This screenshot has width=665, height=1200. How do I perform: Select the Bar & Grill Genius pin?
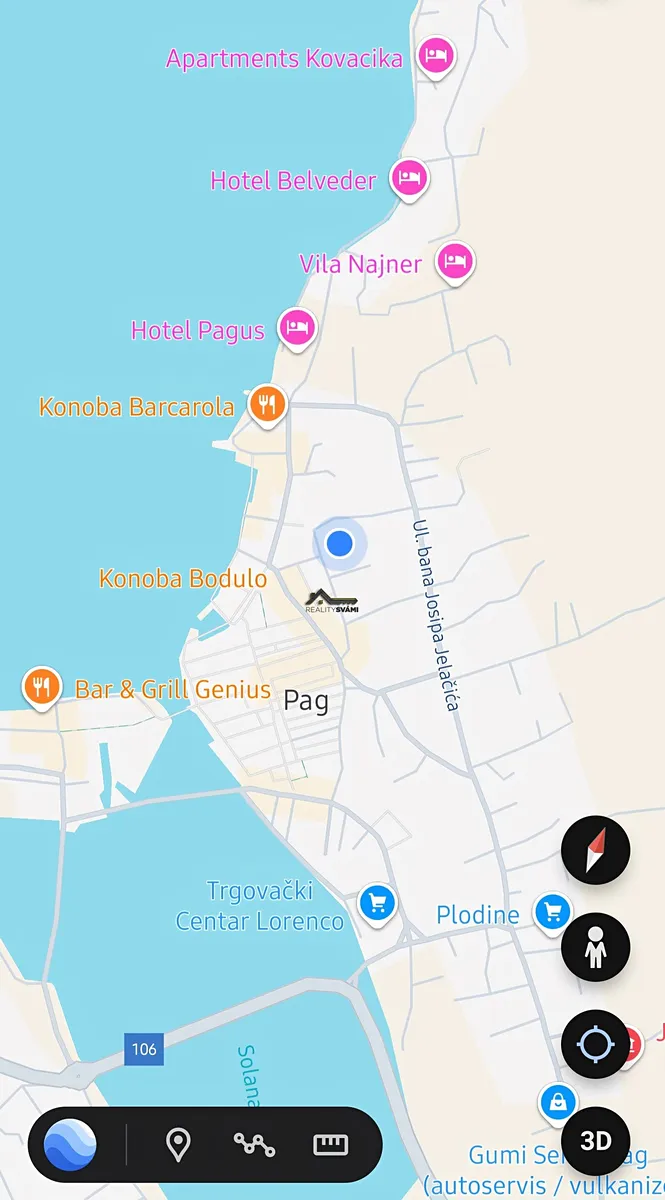click(x=40, y=687)
